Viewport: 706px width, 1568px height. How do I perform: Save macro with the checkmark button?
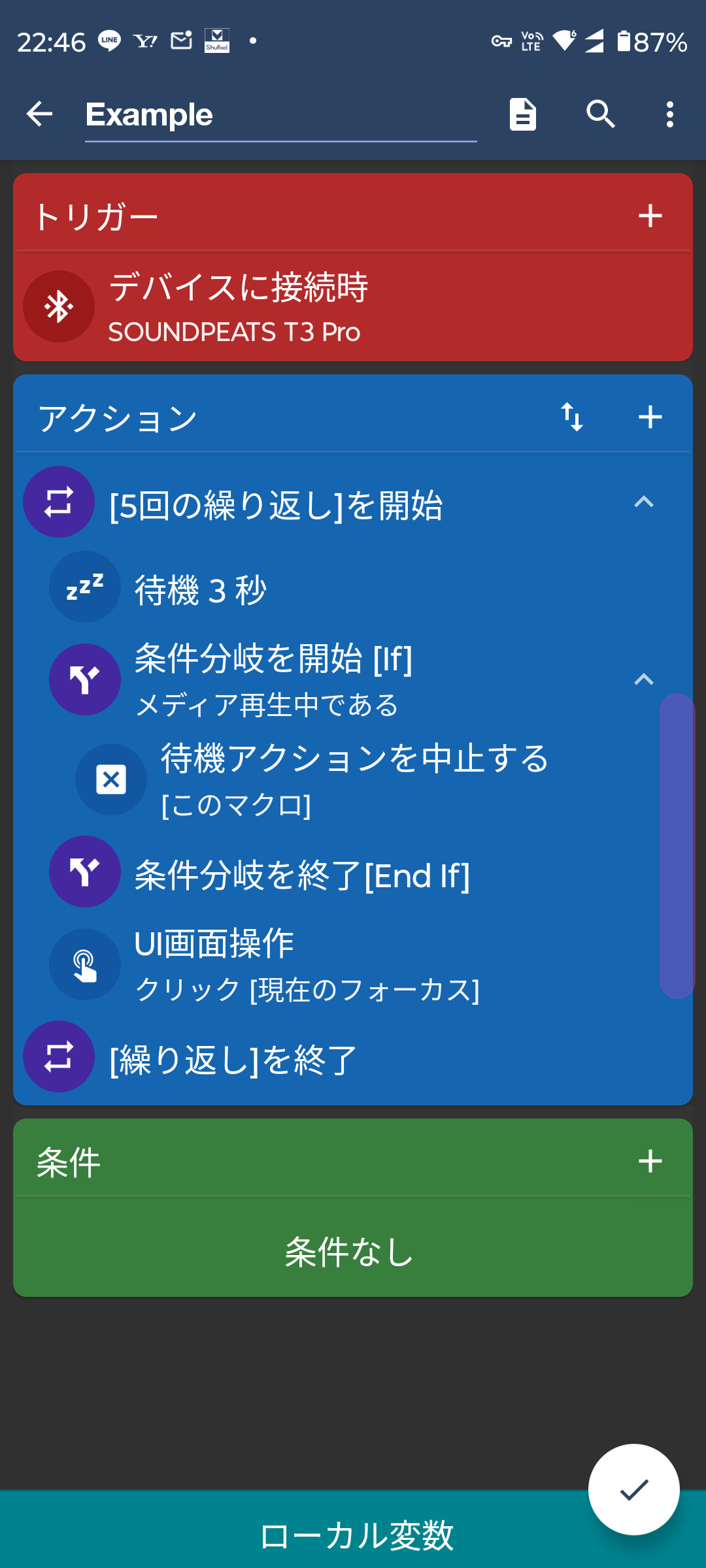coord(633,1490)
